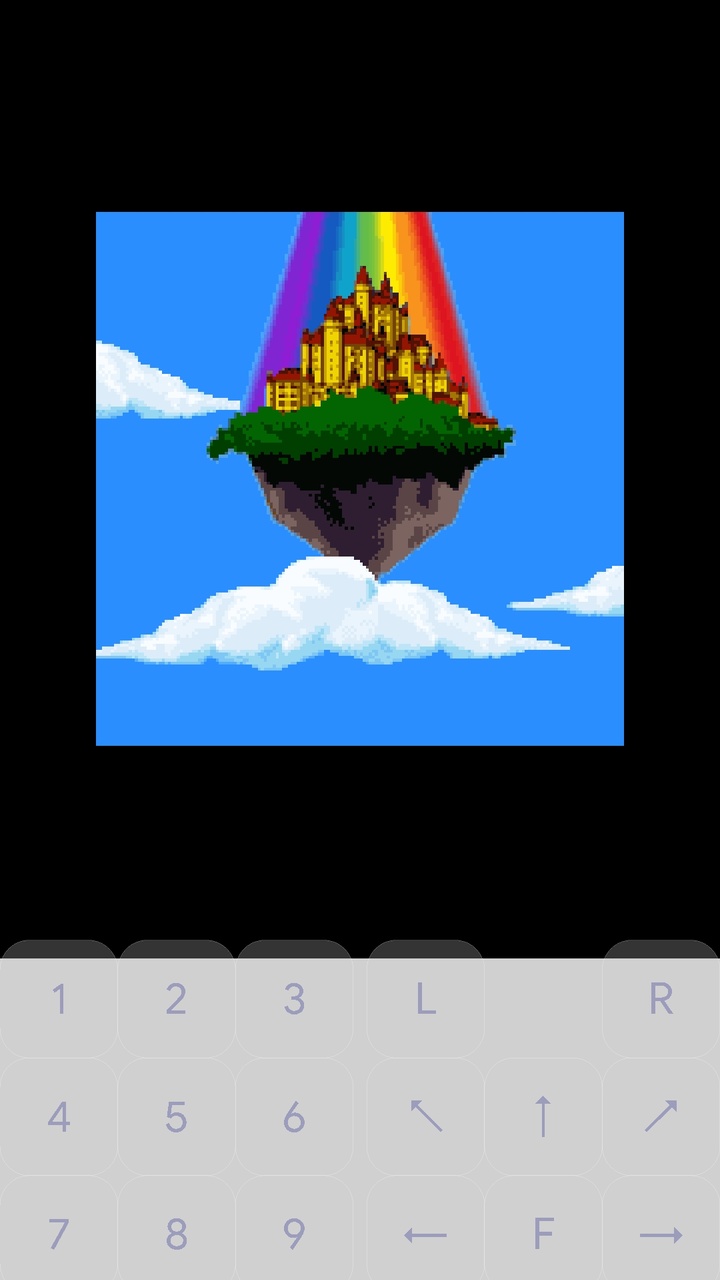
Task: Tap the F fire key
Action: click(543, 1234)
